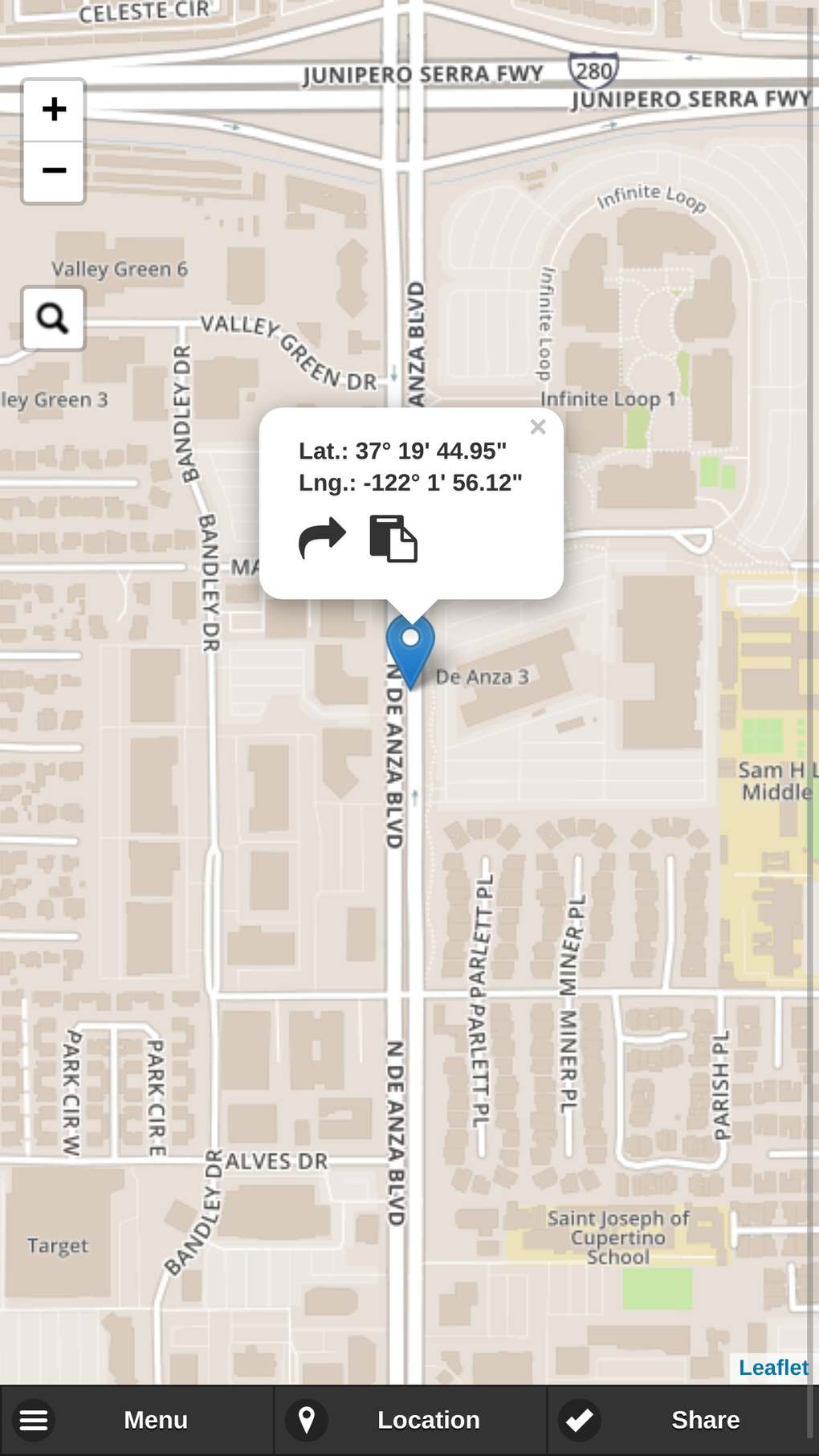The height and width of the screenshot is (1456, 819).
Task: Click the hamburger menu icon
Action: pyautogui.click(x=33, y=1419)
